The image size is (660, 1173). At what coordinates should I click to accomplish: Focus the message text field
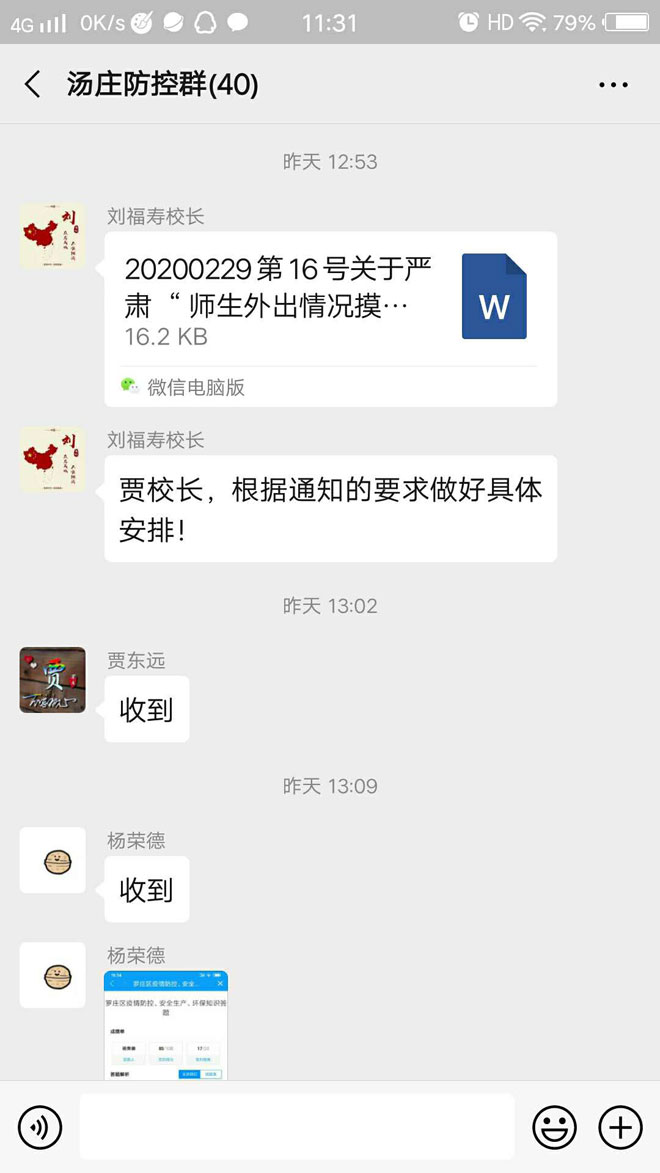point(297,1127)
